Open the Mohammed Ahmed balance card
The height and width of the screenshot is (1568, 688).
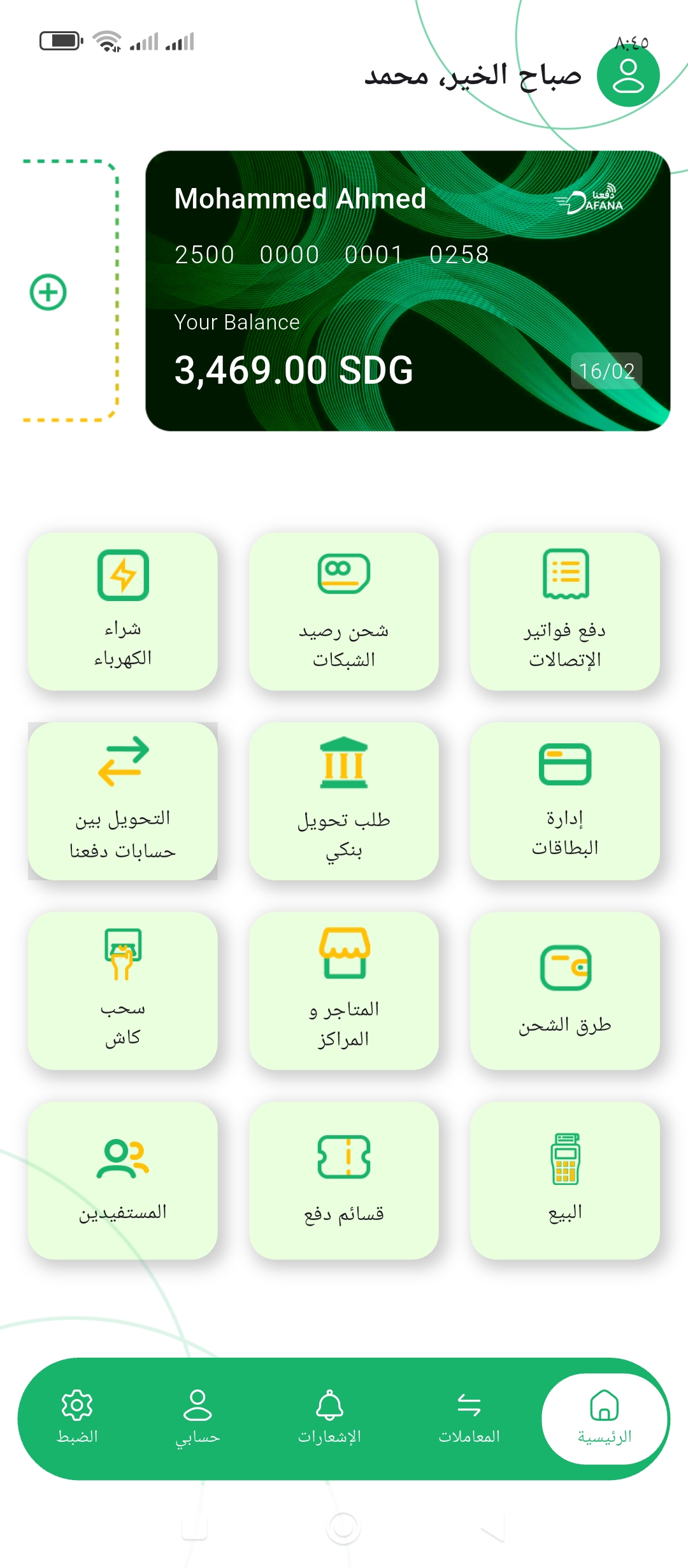tap(408, 291)
